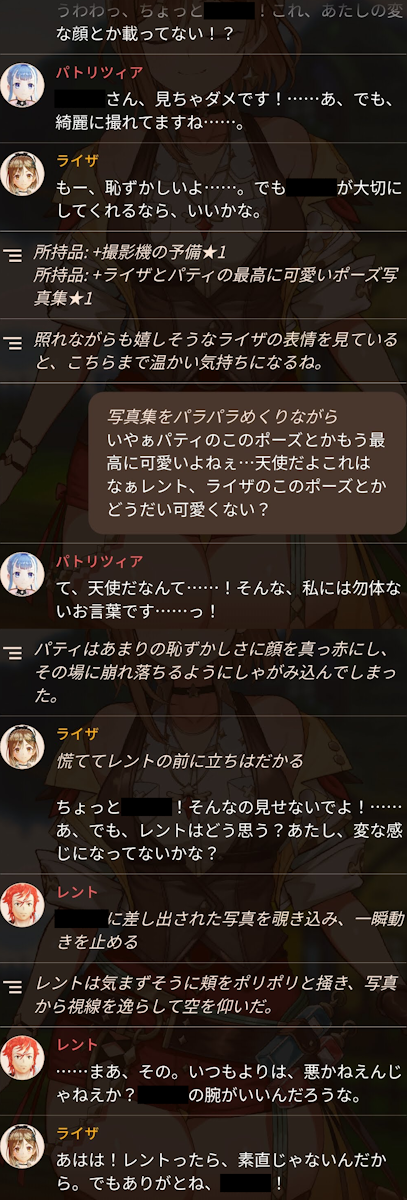407x1200 pixels.
Task: Open ライザ's avatar beside the も一、恥ずかしいよ message
Action: click(x=23, y=175)
